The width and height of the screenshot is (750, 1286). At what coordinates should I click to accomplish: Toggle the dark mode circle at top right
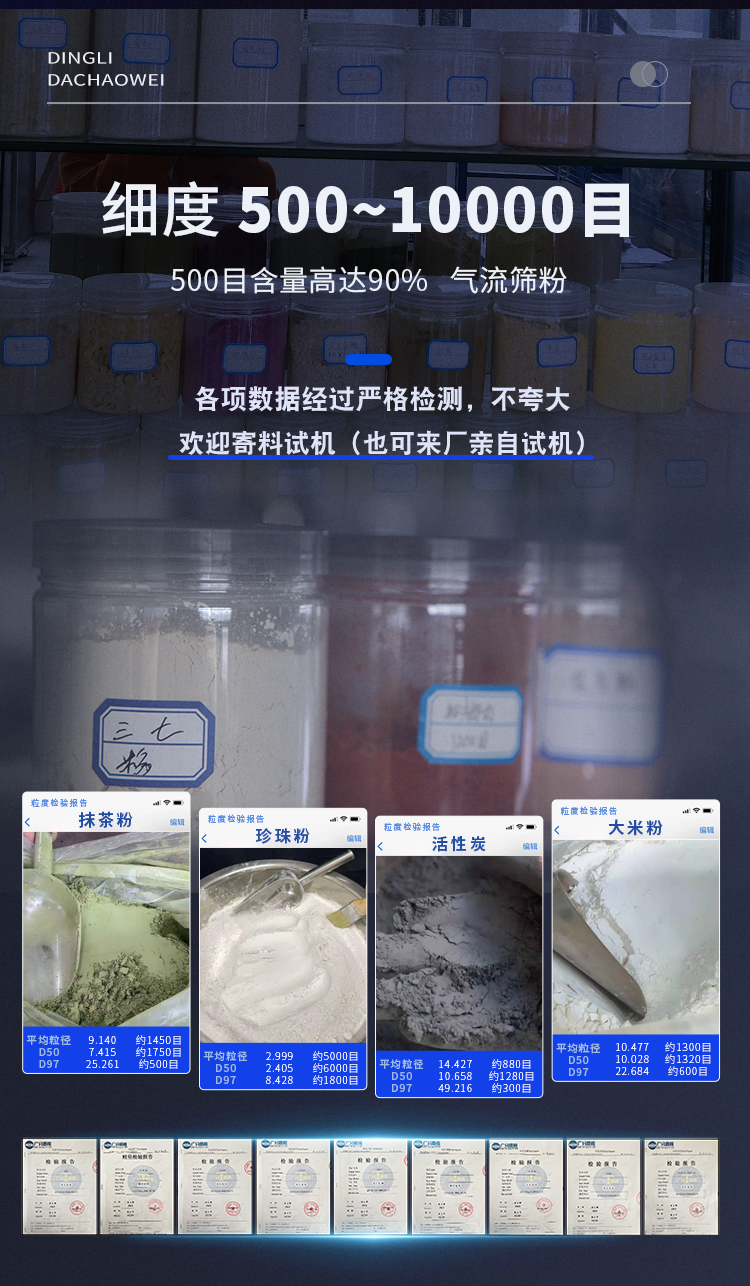coord(653,74)
